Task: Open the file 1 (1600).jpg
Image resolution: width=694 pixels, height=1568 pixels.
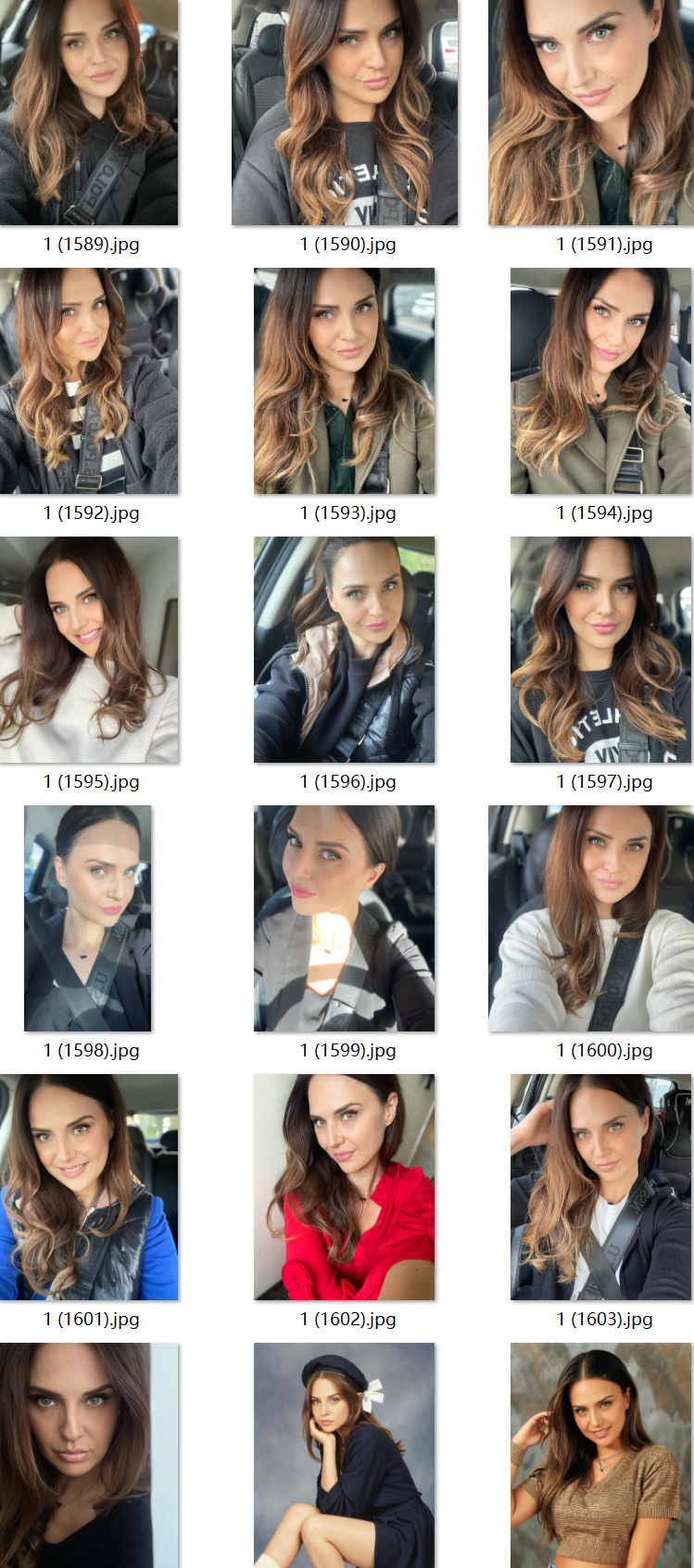Action: tap(593, 917)
